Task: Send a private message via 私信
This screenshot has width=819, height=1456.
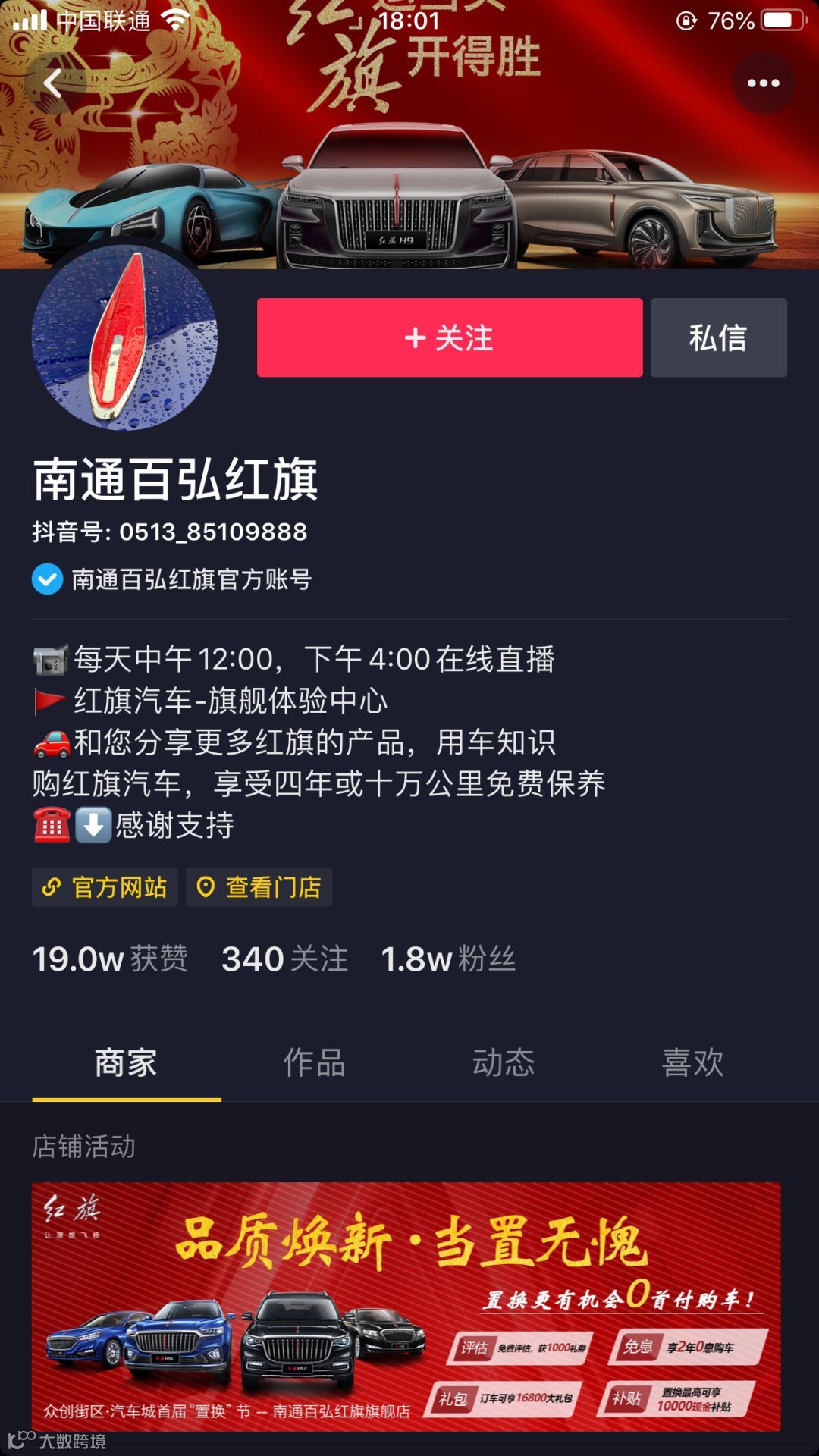Action: tap(719, 338)
